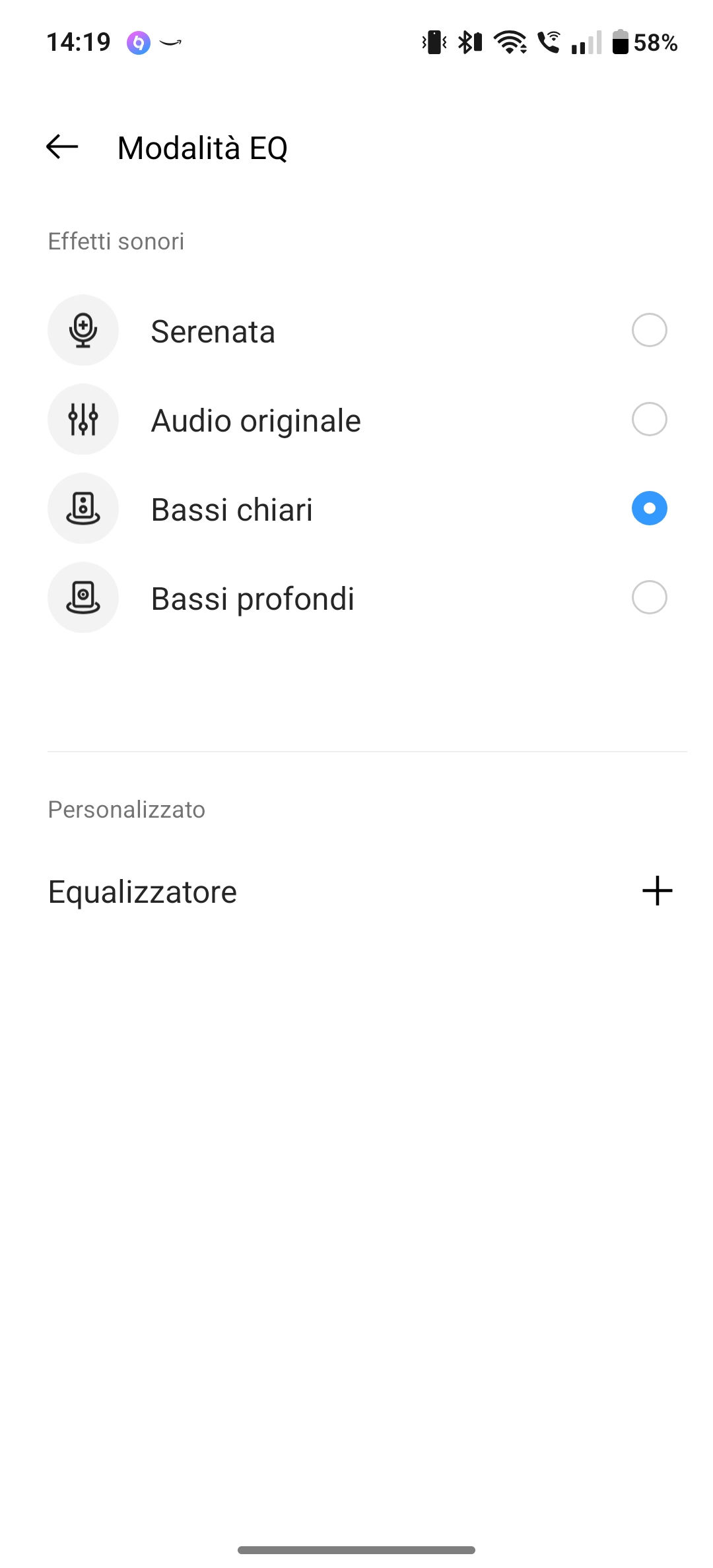Switch to Bassi profondi
The height and width of the screenshot is (1568, 713).
tap(356, 597)
